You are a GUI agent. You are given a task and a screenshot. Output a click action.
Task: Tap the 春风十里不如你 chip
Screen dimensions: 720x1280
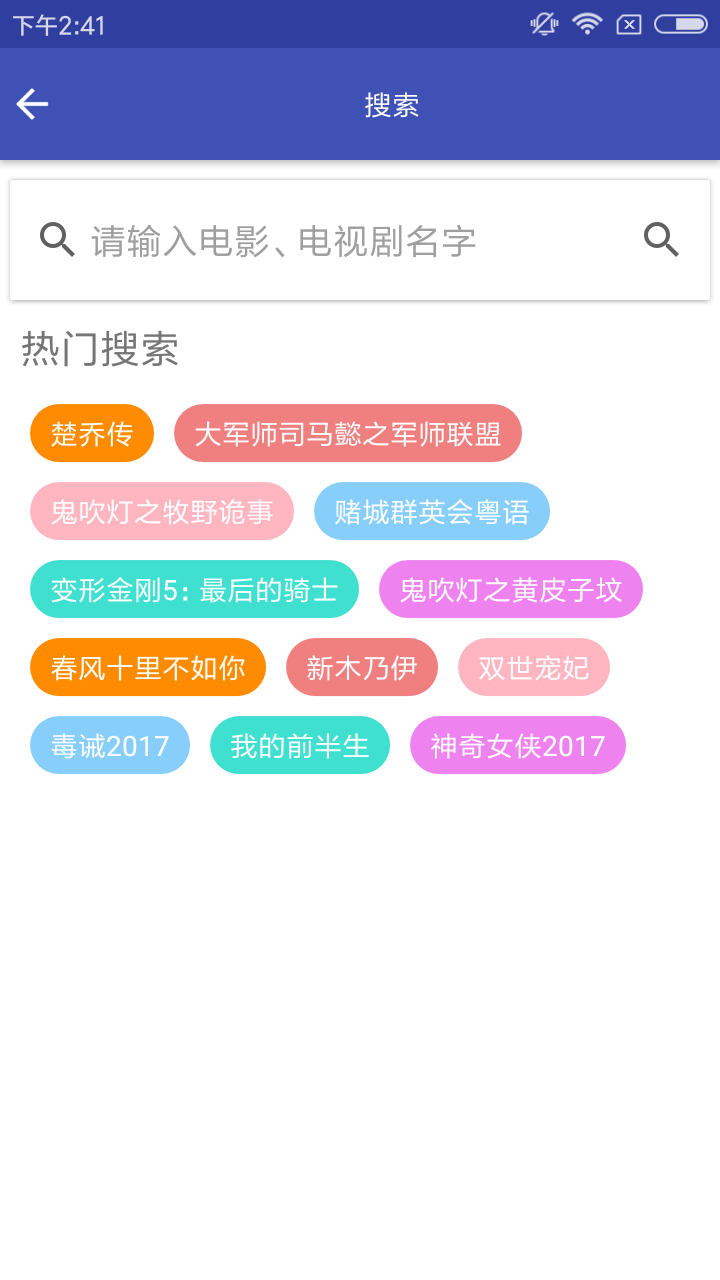pyautogui.click(x=148, y=667)
